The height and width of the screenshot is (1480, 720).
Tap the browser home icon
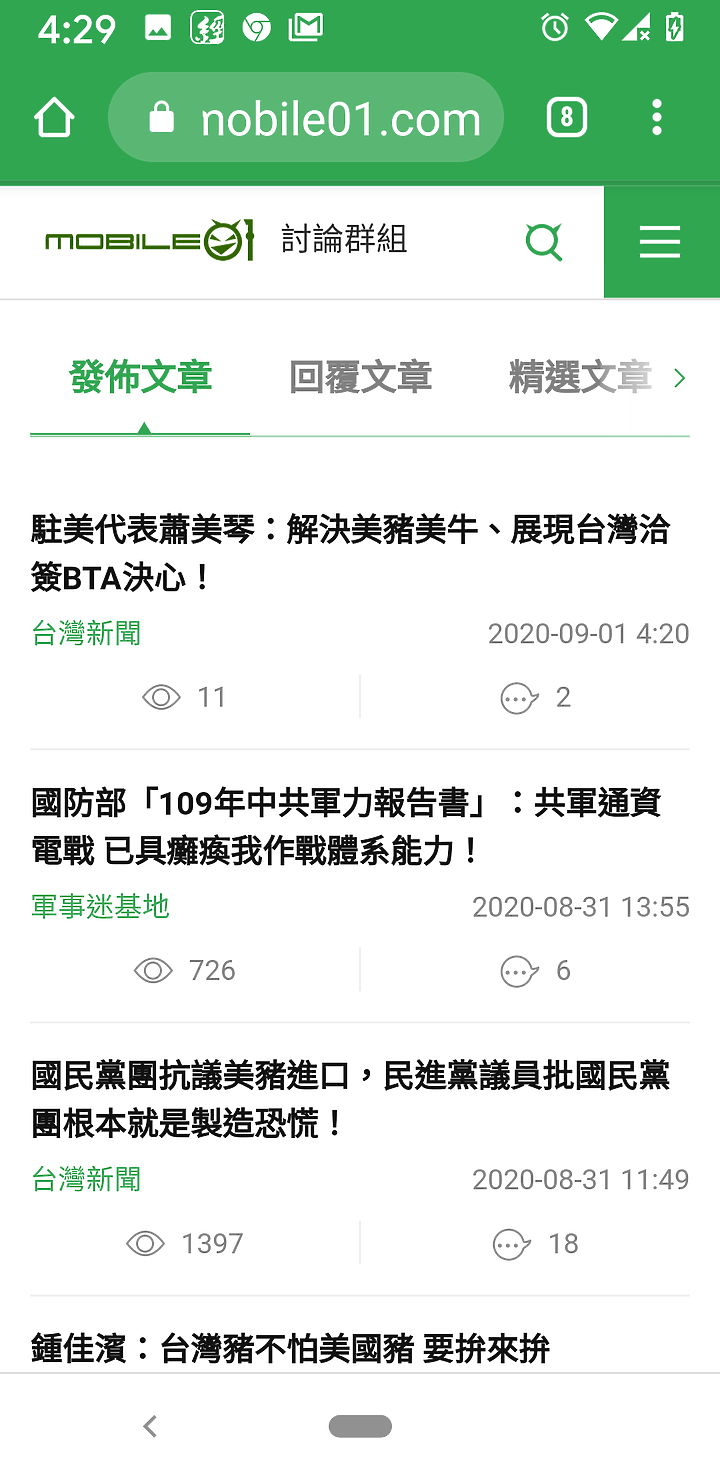click(54, 118)
